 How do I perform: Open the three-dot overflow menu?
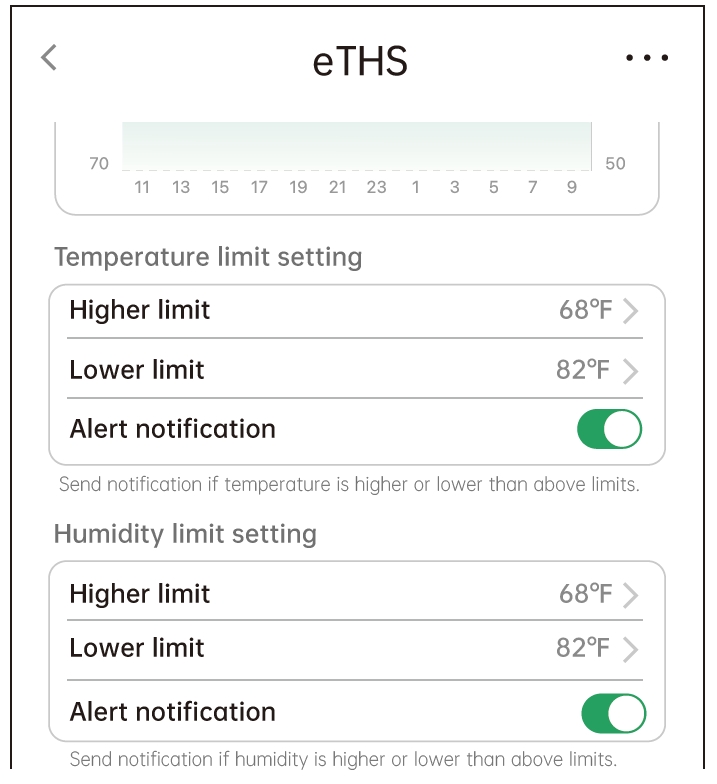click(x=646, y=59)
